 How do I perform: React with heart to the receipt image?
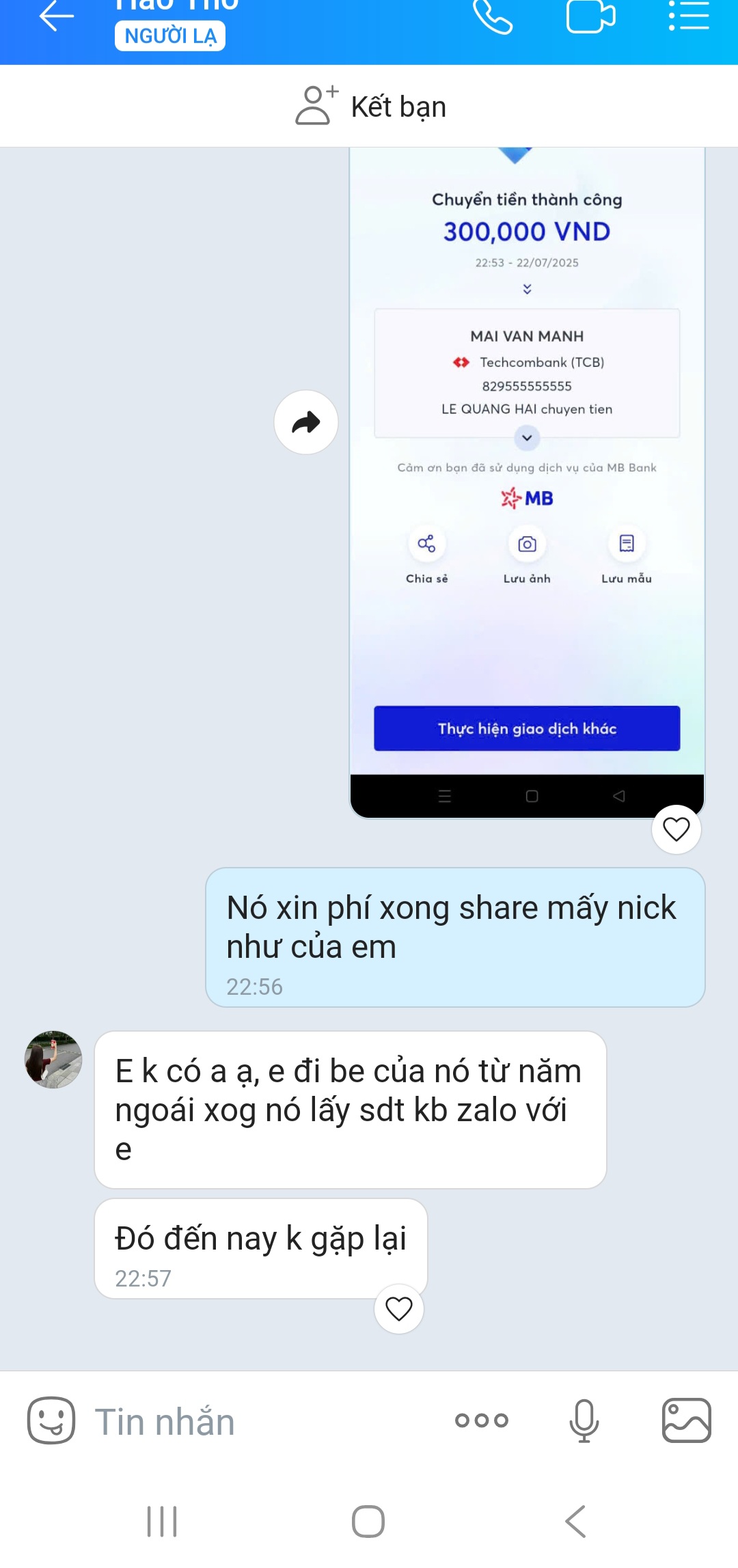[x=676, y=829]
